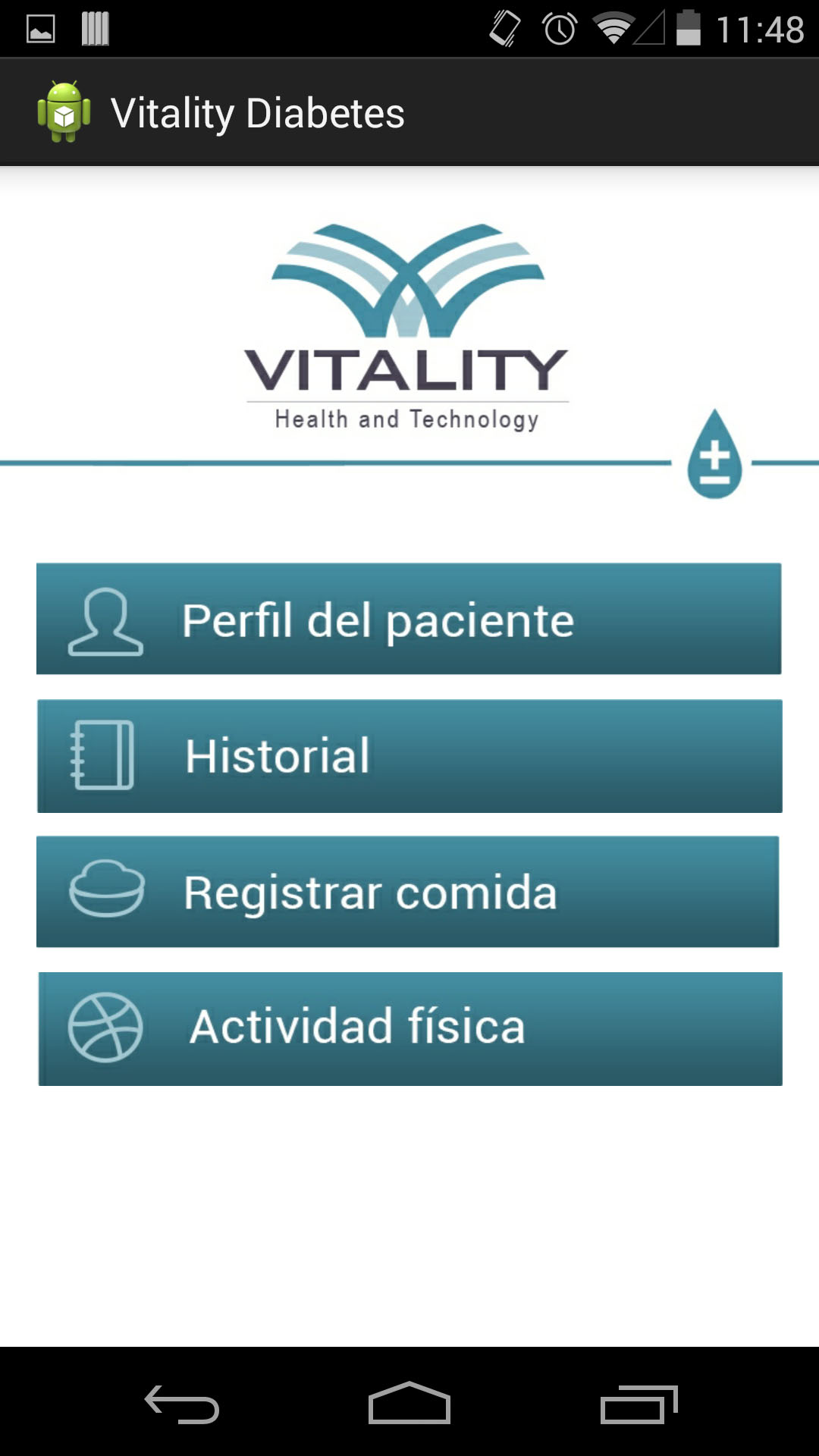Go to Actividad física
Image resolution: width=819 pixels, height=1456 pixels.
(409, 1028)
